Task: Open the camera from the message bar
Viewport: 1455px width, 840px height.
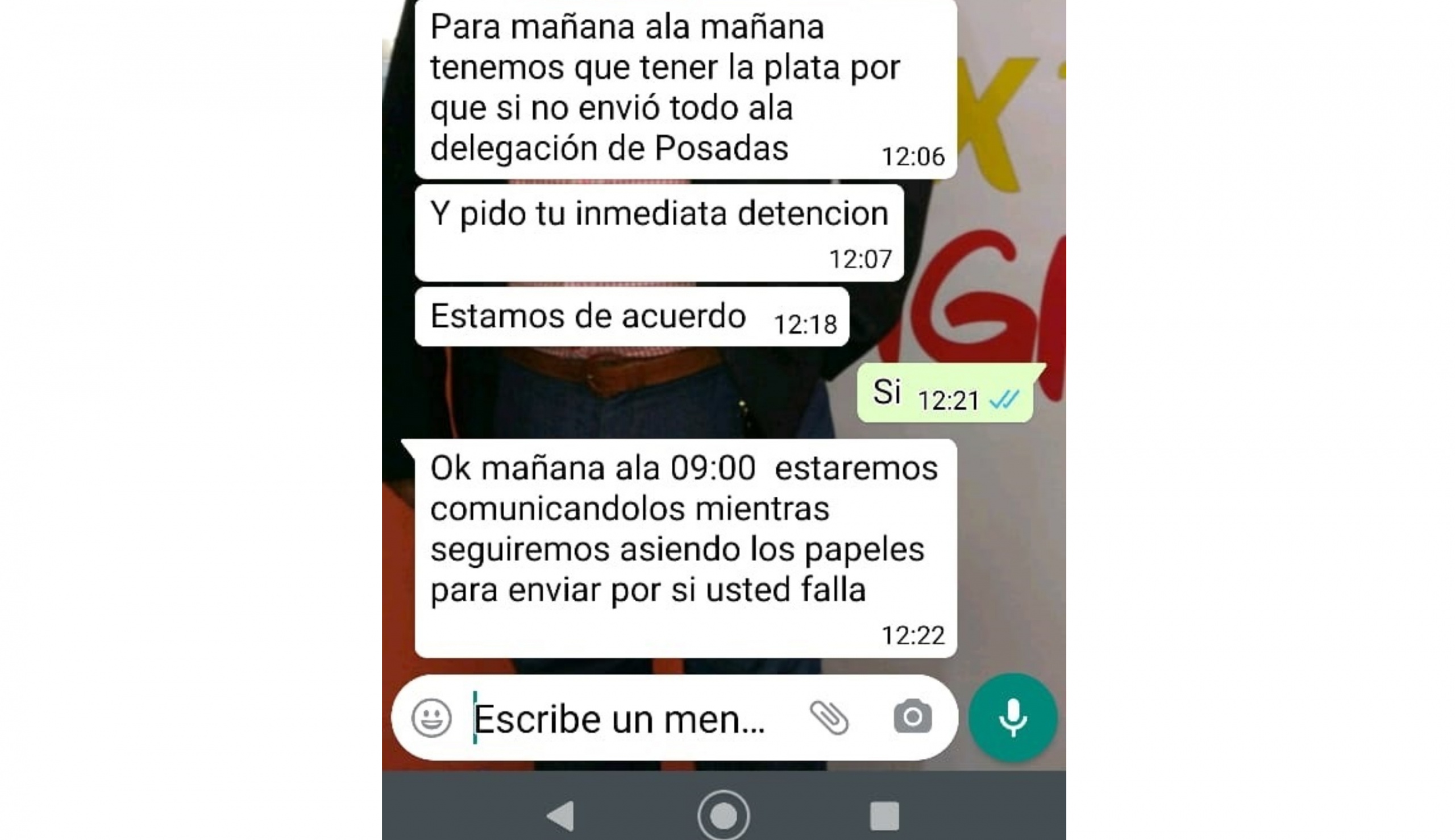Action: pos(912,717)
